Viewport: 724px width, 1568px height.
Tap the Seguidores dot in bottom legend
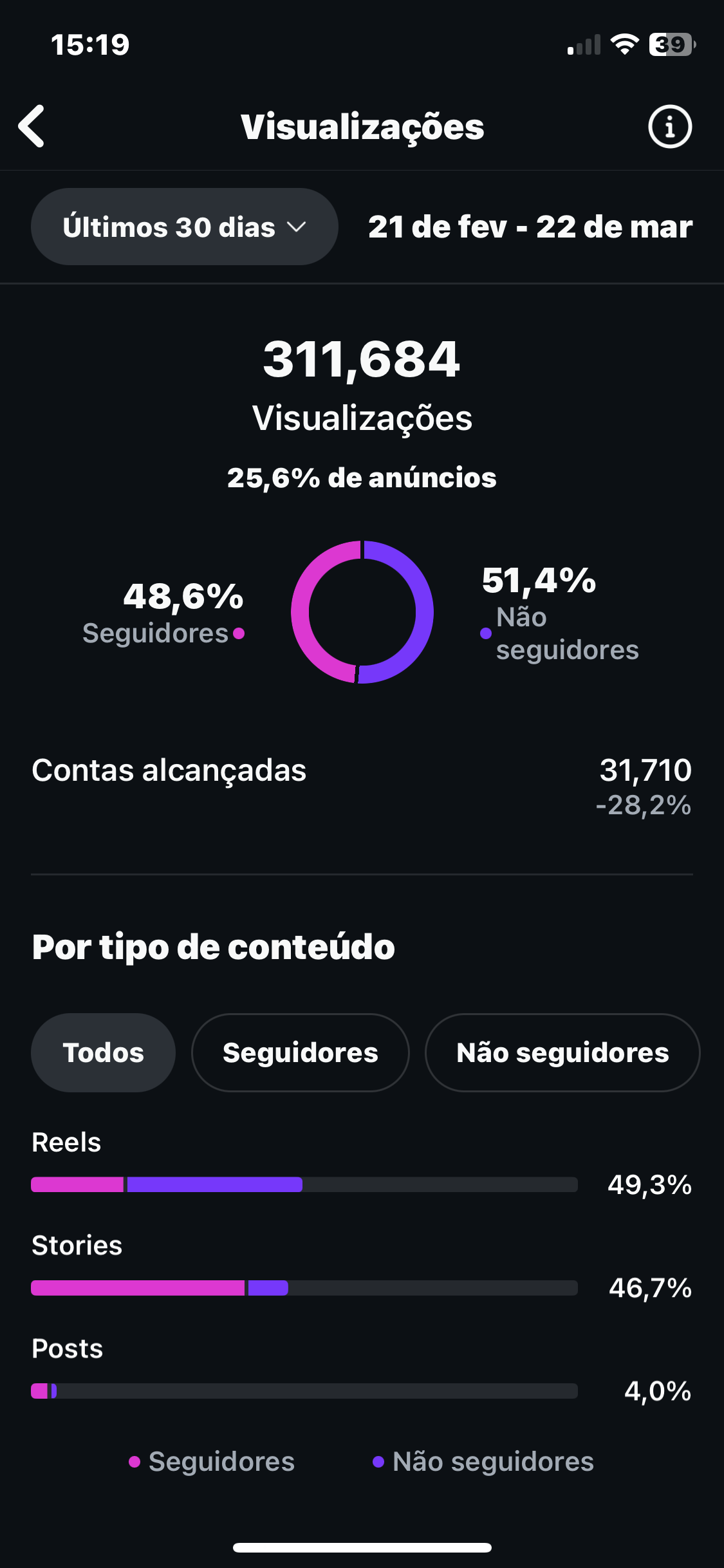pos(135,1461)
